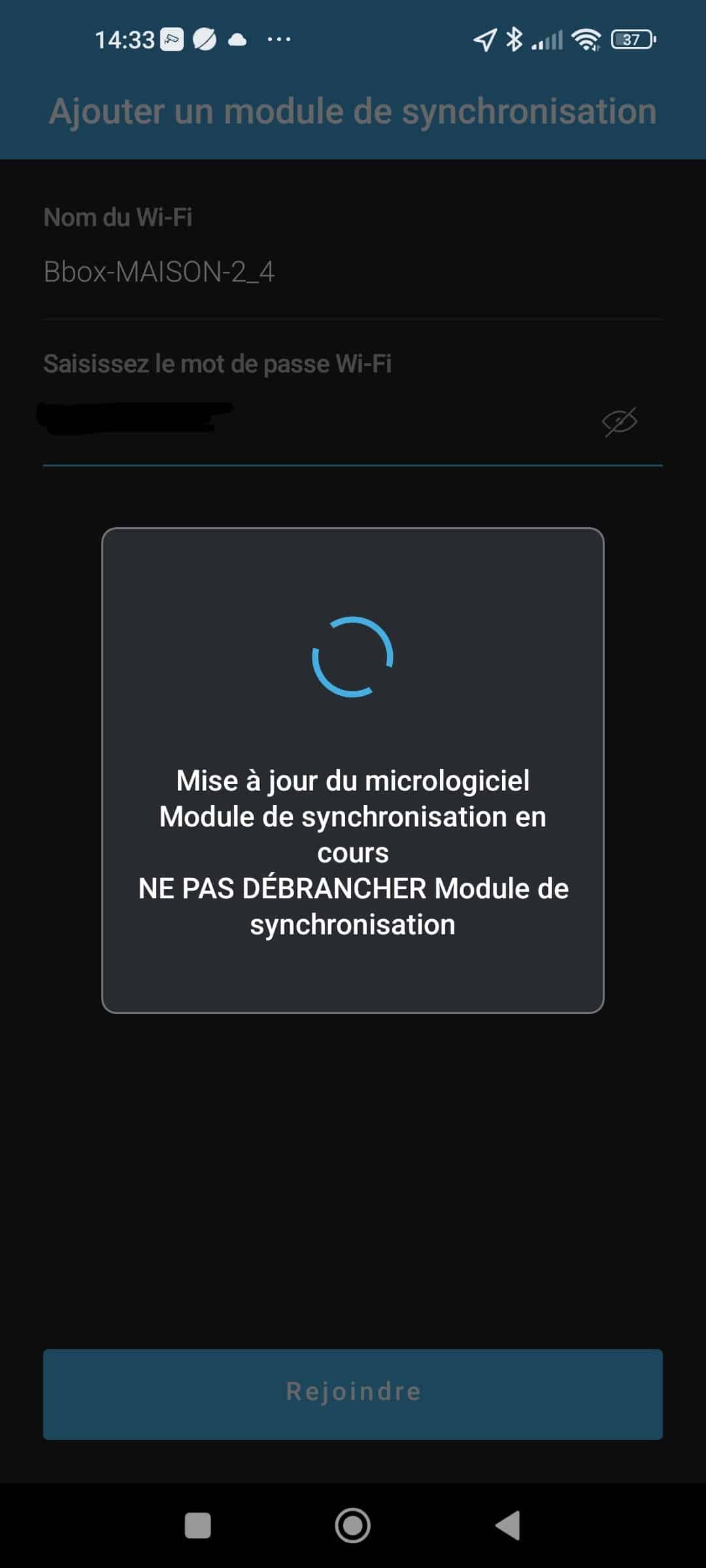Go back with the system back button
Screen dimensions: 706x1568
508,1526
